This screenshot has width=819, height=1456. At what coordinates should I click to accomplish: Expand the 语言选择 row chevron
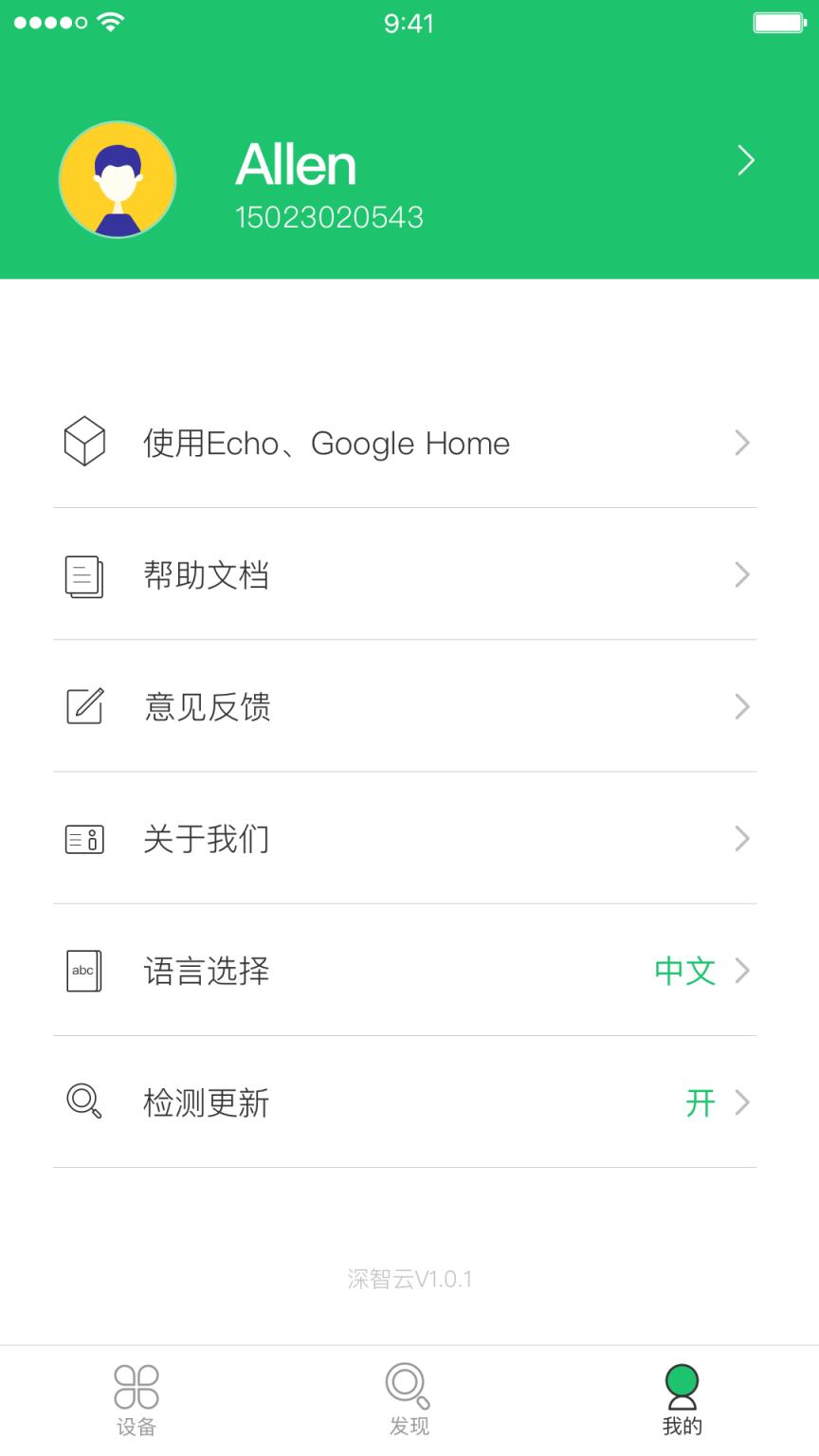tap(743, 971)
